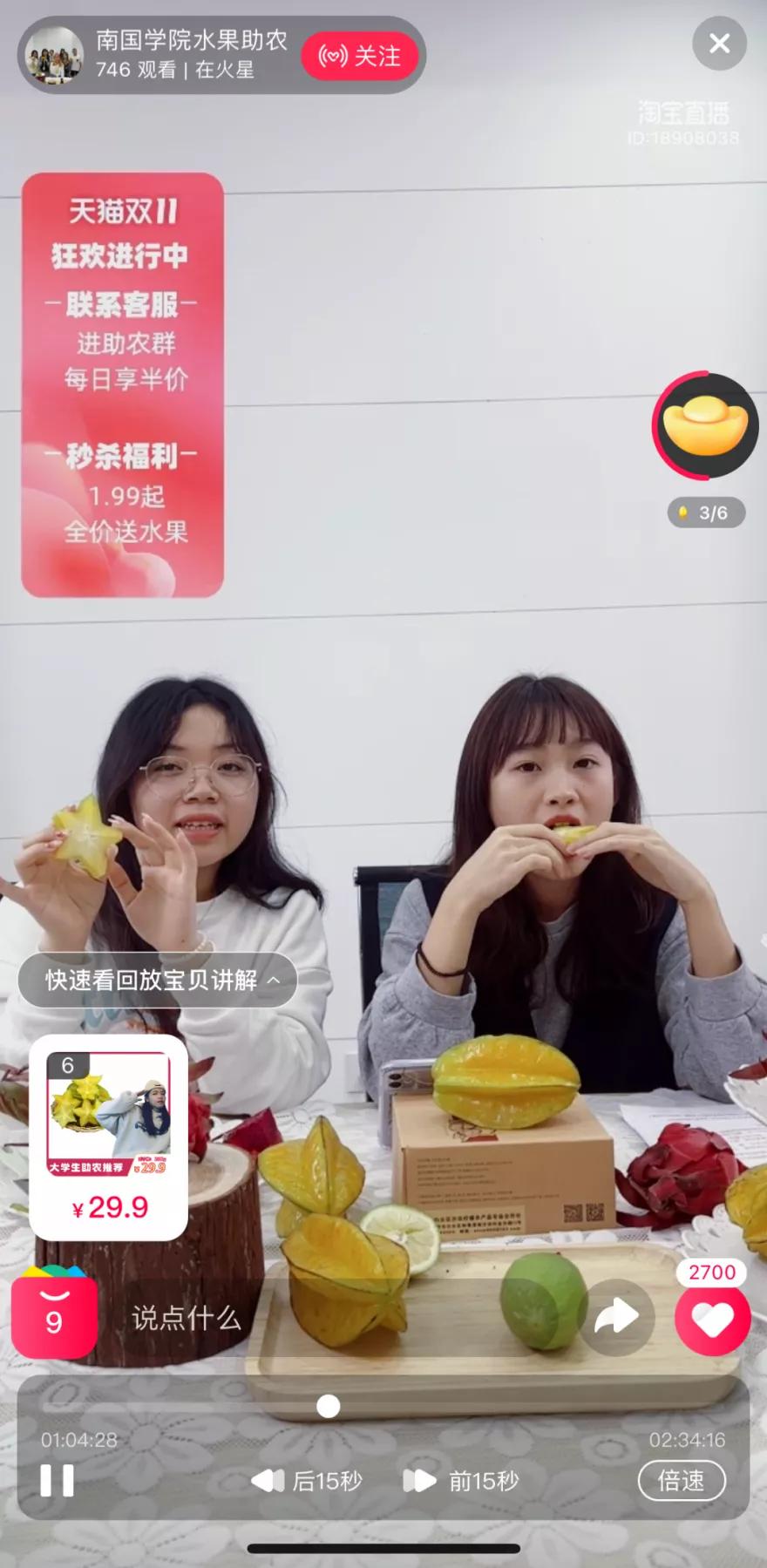Follow 南国学院水果助农 with 关注 button

coord(360,57)
